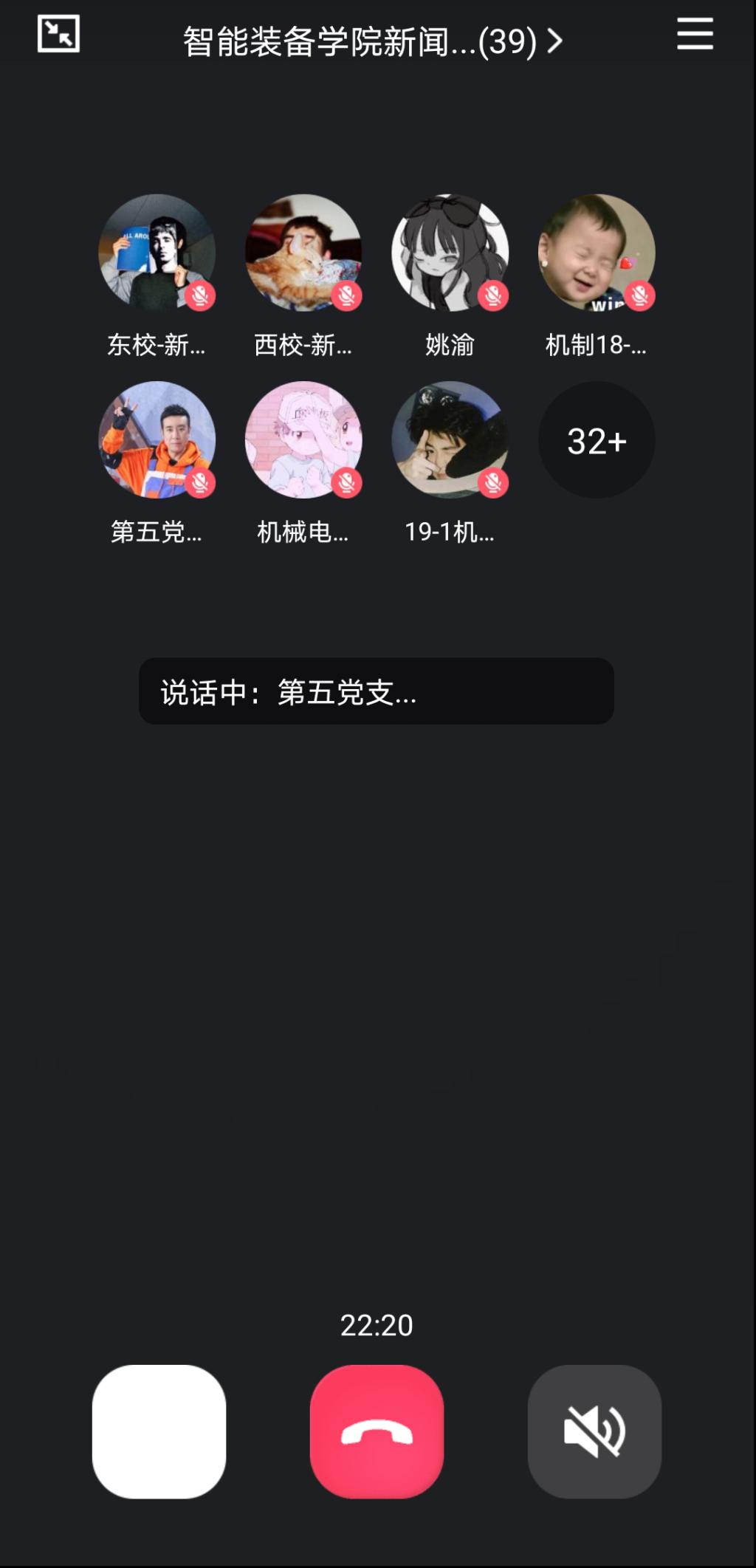Open group details for 智能装备学院新闻

[373, 41]
